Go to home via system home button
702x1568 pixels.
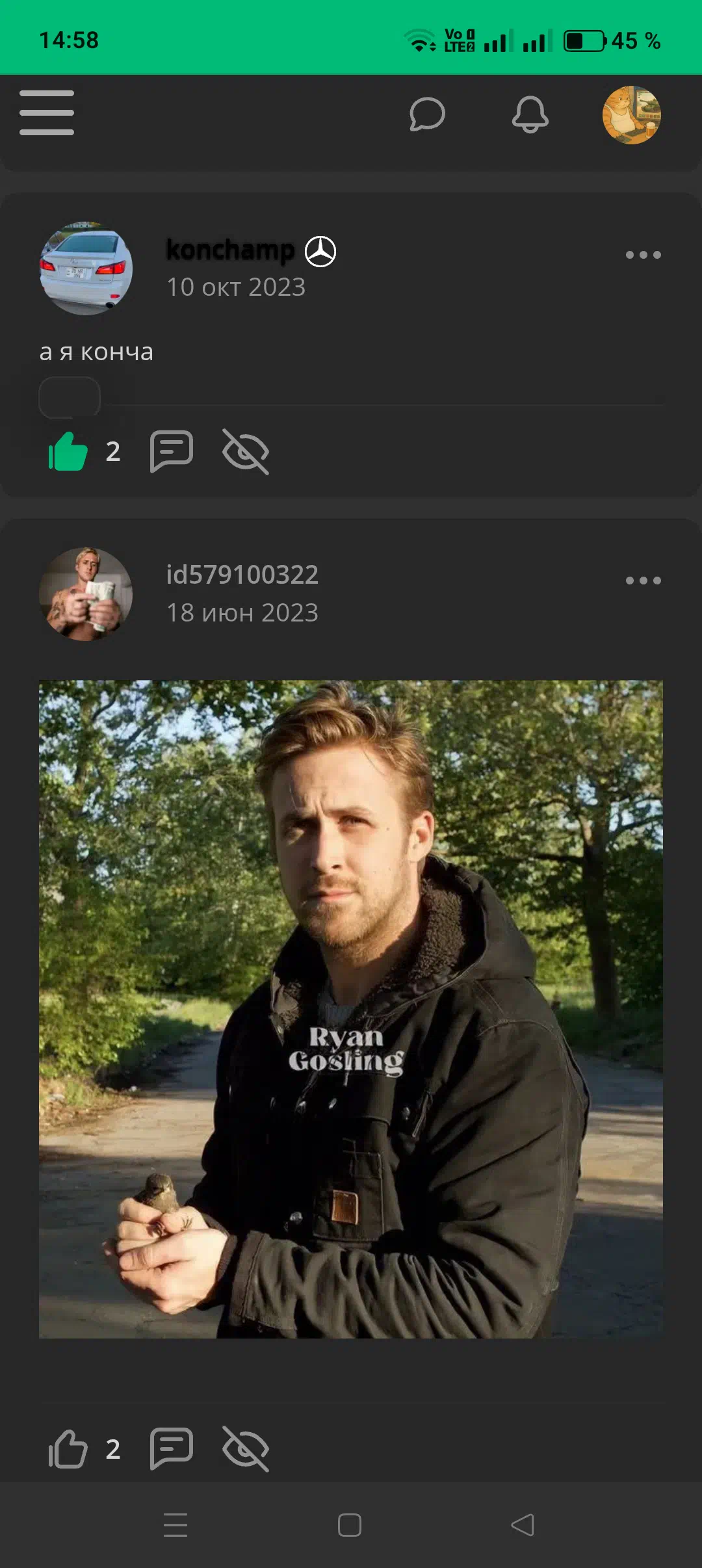[x=350, y=1525]
